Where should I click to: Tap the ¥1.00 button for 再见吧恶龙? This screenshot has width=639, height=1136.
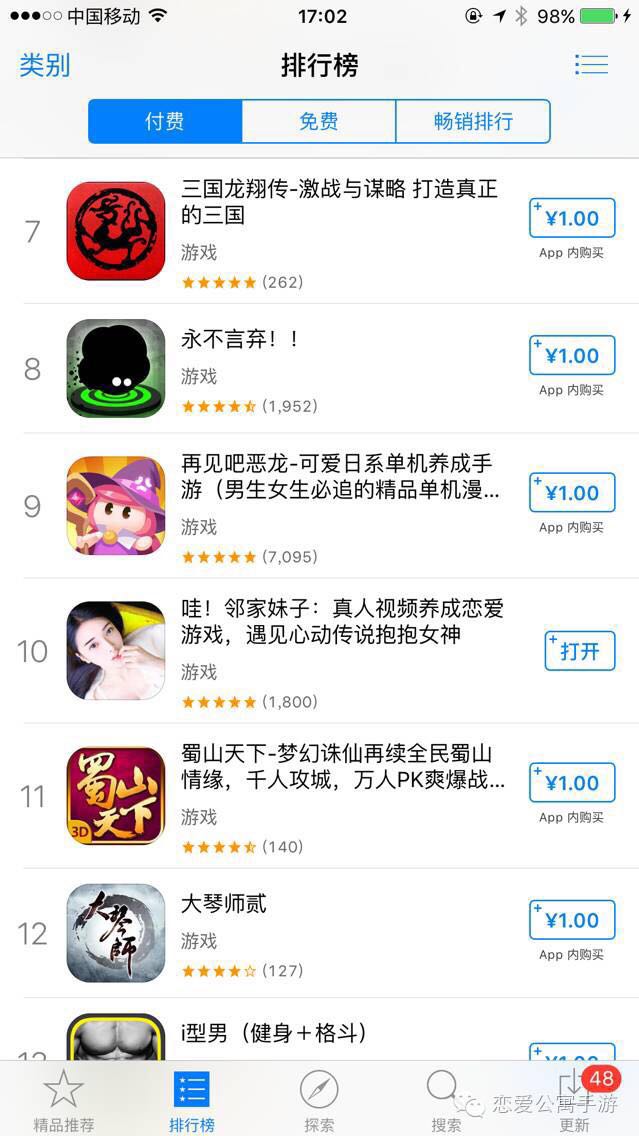click(x=572, y=493)
